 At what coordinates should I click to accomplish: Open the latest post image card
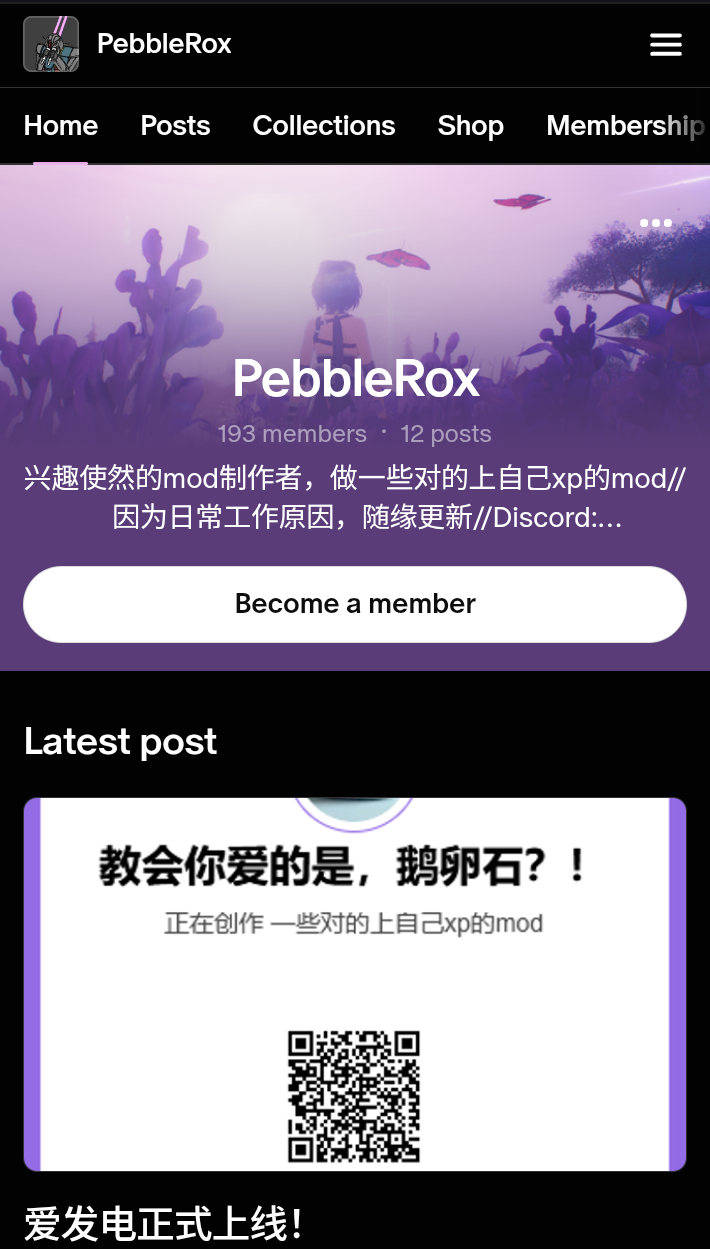point(355,984)
